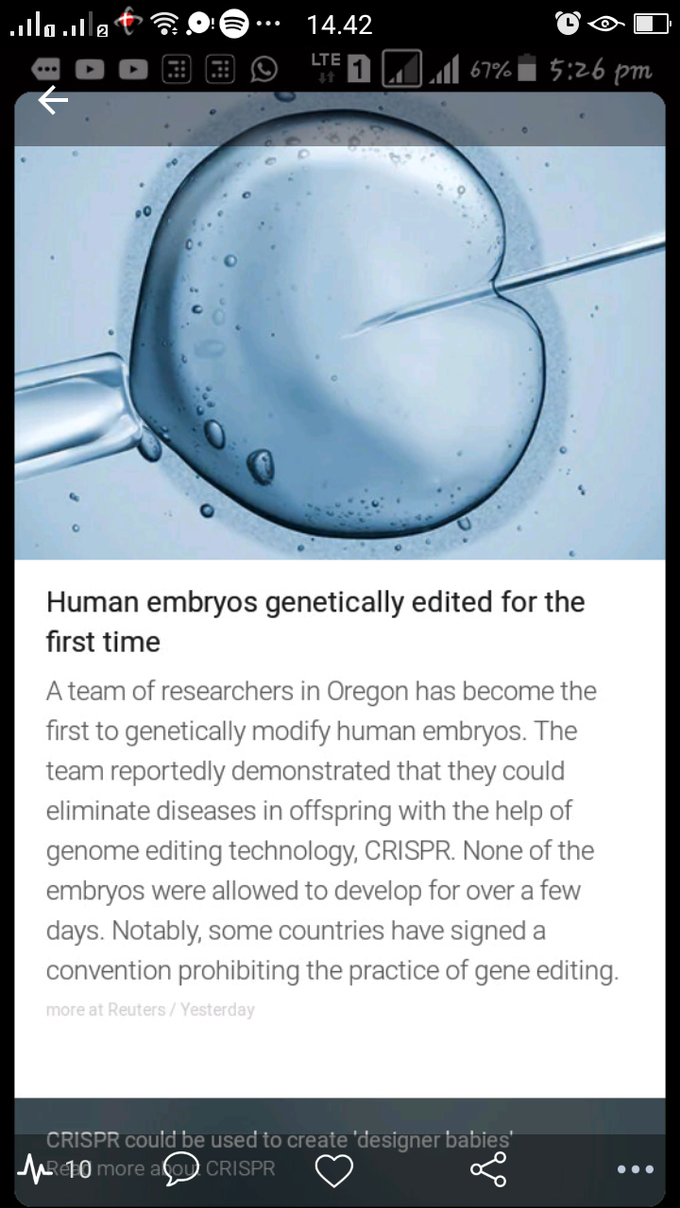Open comments on this article
680x1208 pixels.
[x=181, y=1169]
